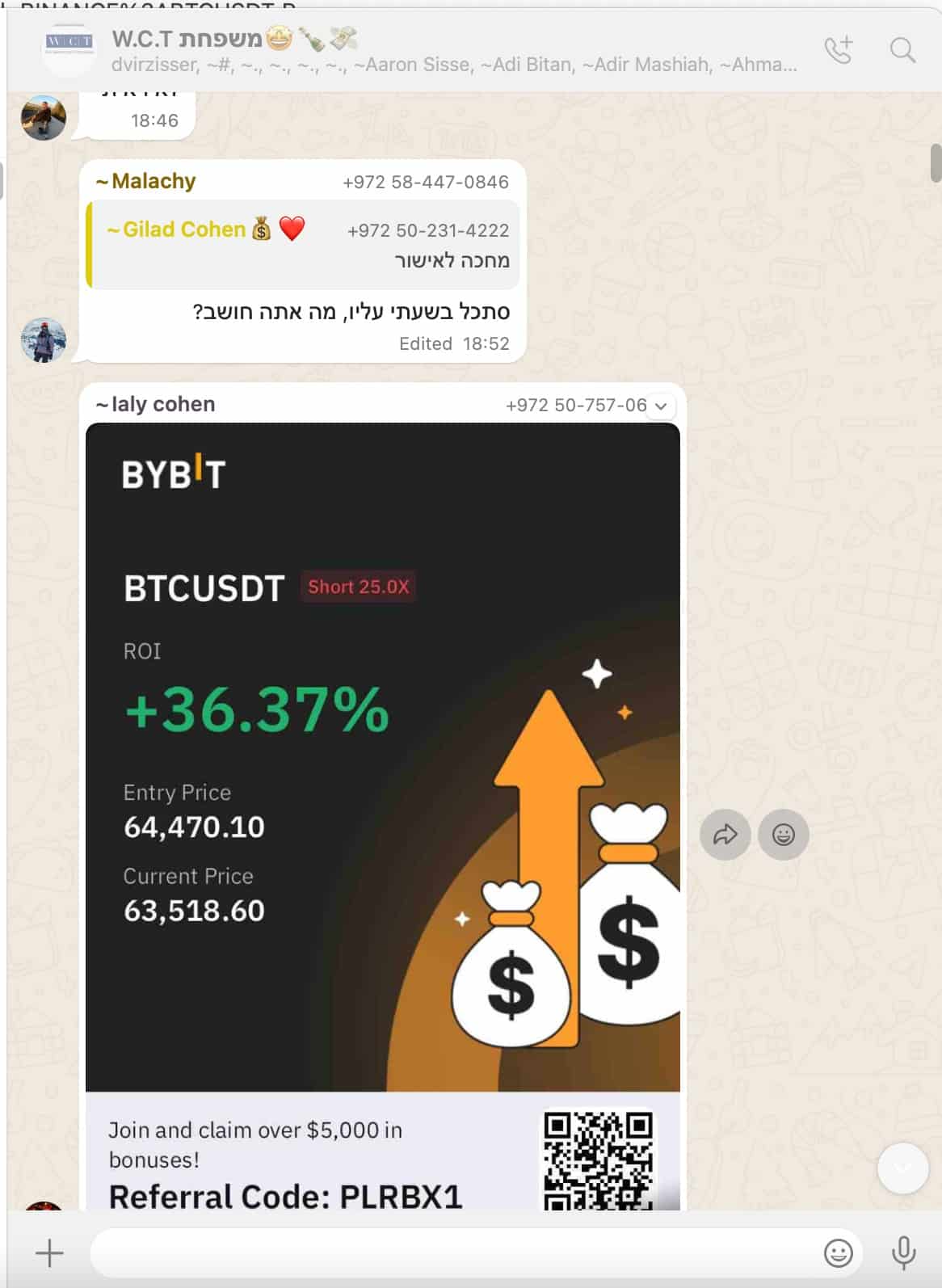Viewport: 942px width, 1288px height.
Task: Record a voice message
Action: coord(903,1253)
